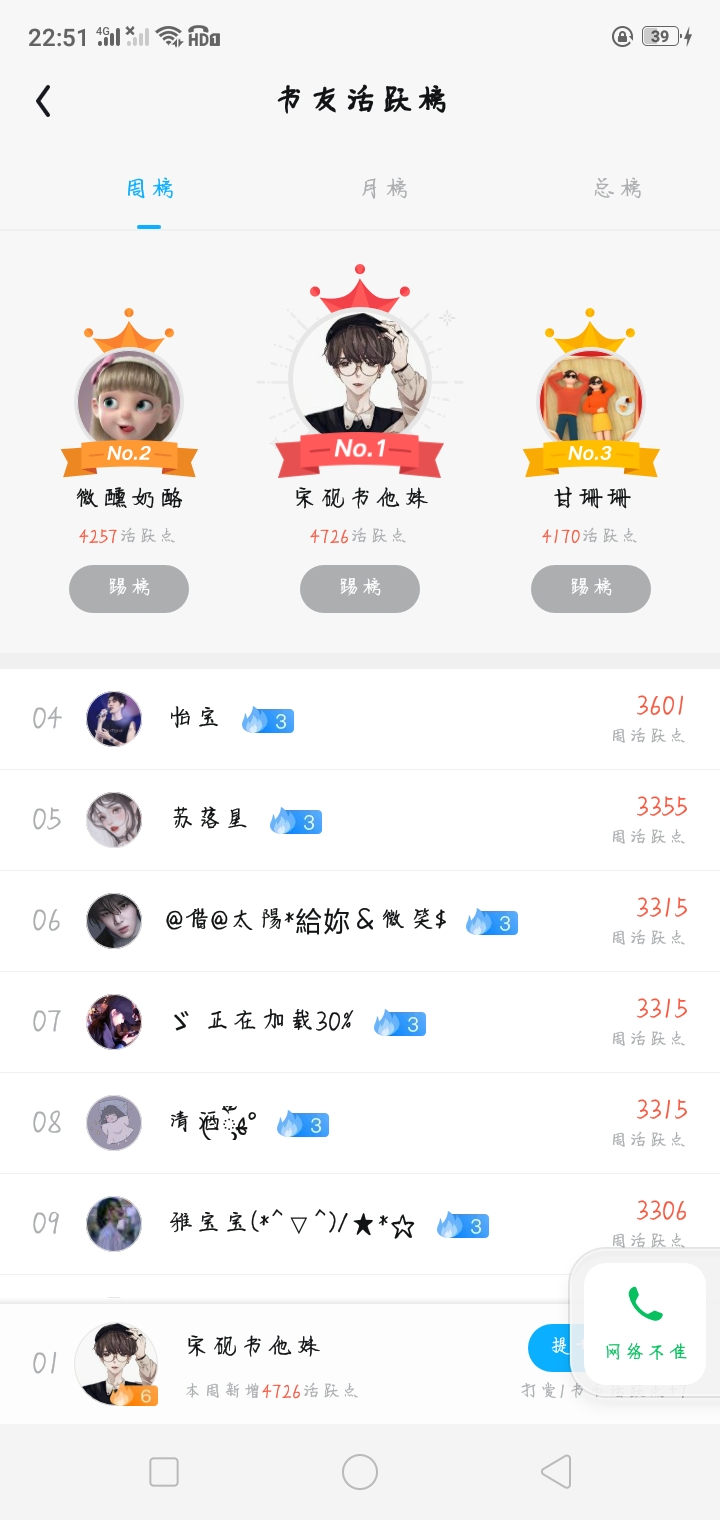Select the 周榜 tab
The width and height of the screenshot is (720, 1520).
tap(150, 188)
